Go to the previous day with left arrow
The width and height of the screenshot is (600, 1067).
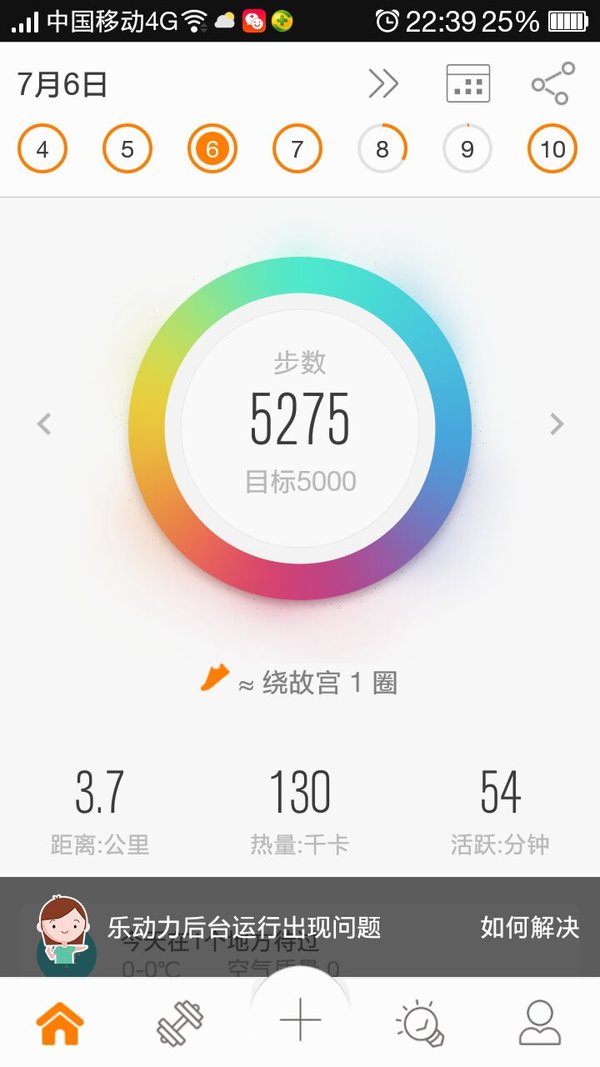(44, 424)
